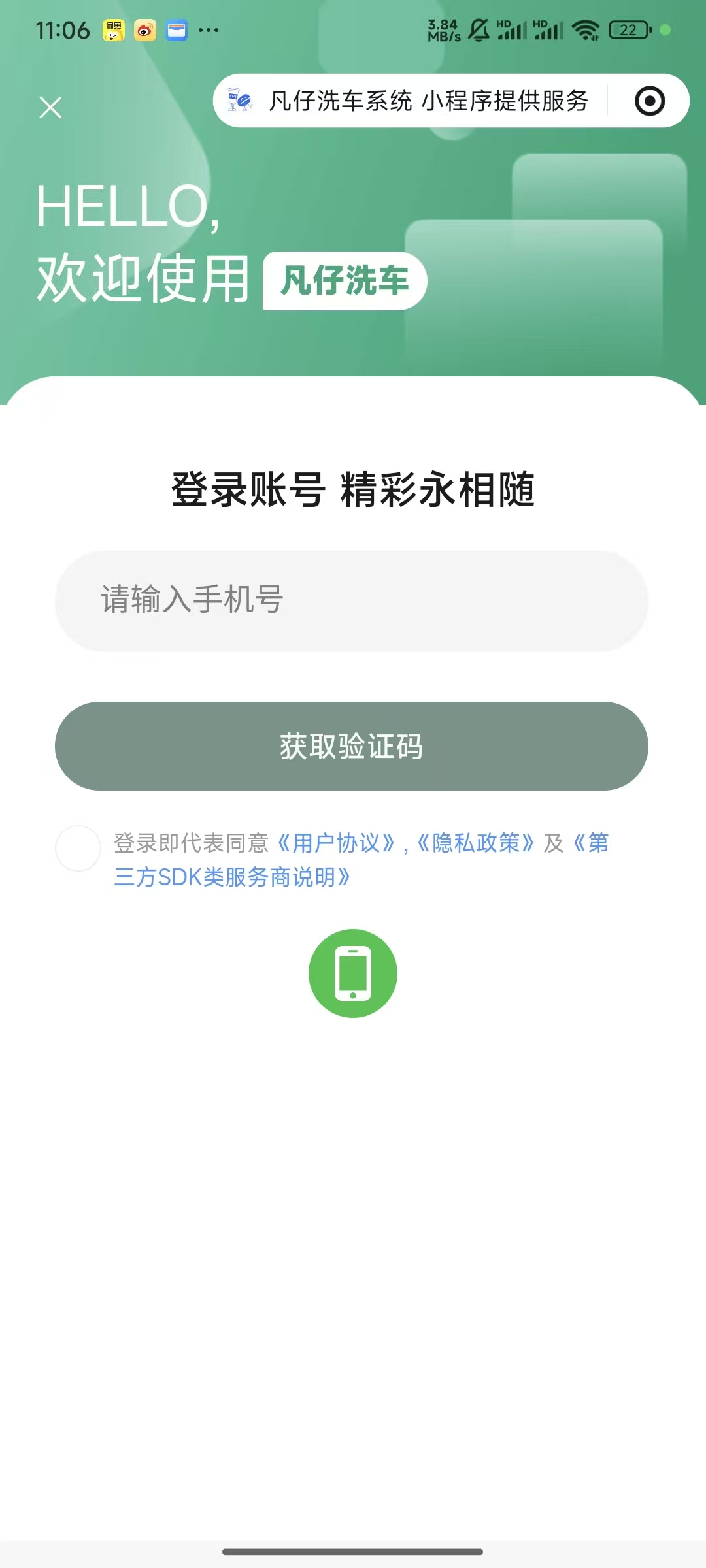Image resolution: width=706 pixels, height=1568 pixels.
Task: Open 《第三方SDK类服务商说明》 link
Action: [232, 877]
